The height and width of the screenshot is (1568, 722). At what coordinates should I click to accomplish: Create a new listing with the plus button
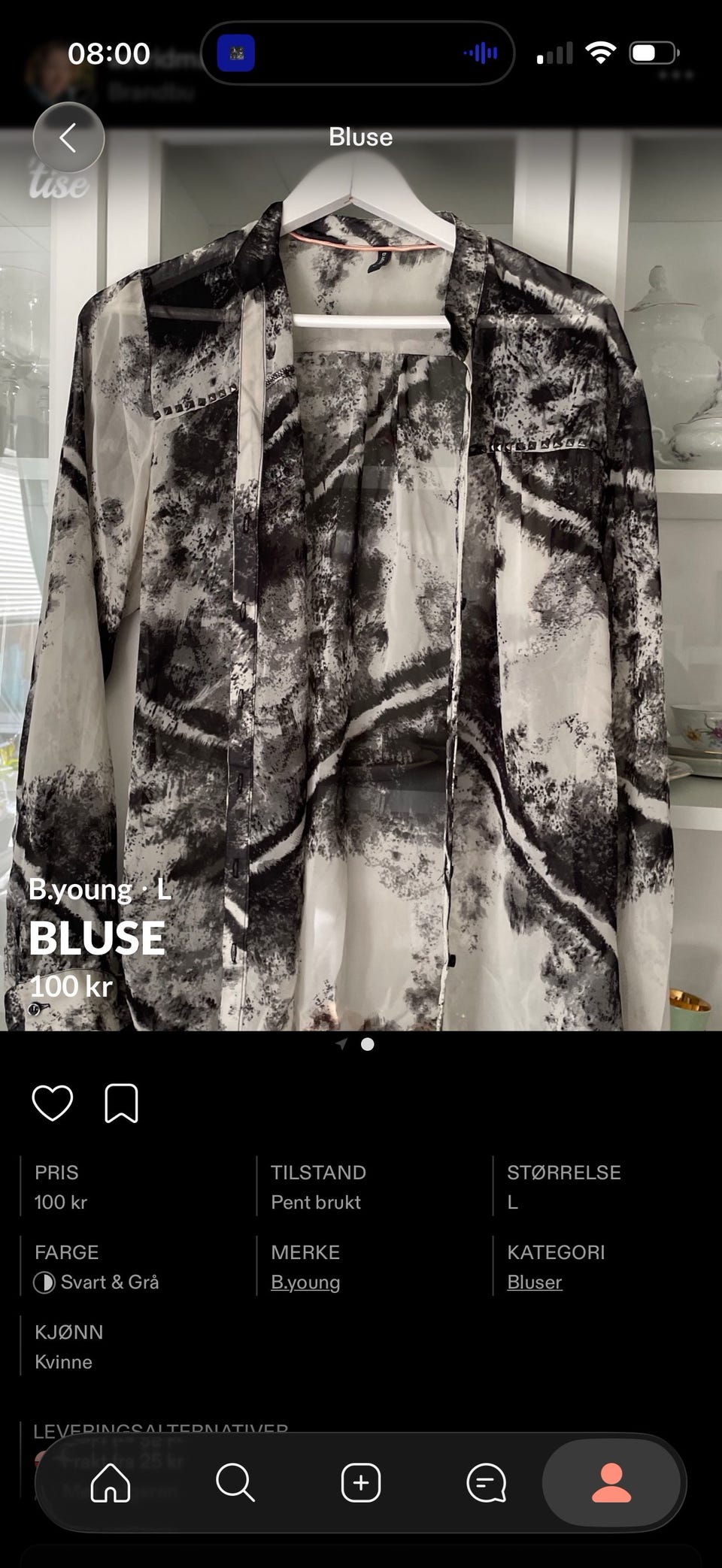tap(361, 1483)
